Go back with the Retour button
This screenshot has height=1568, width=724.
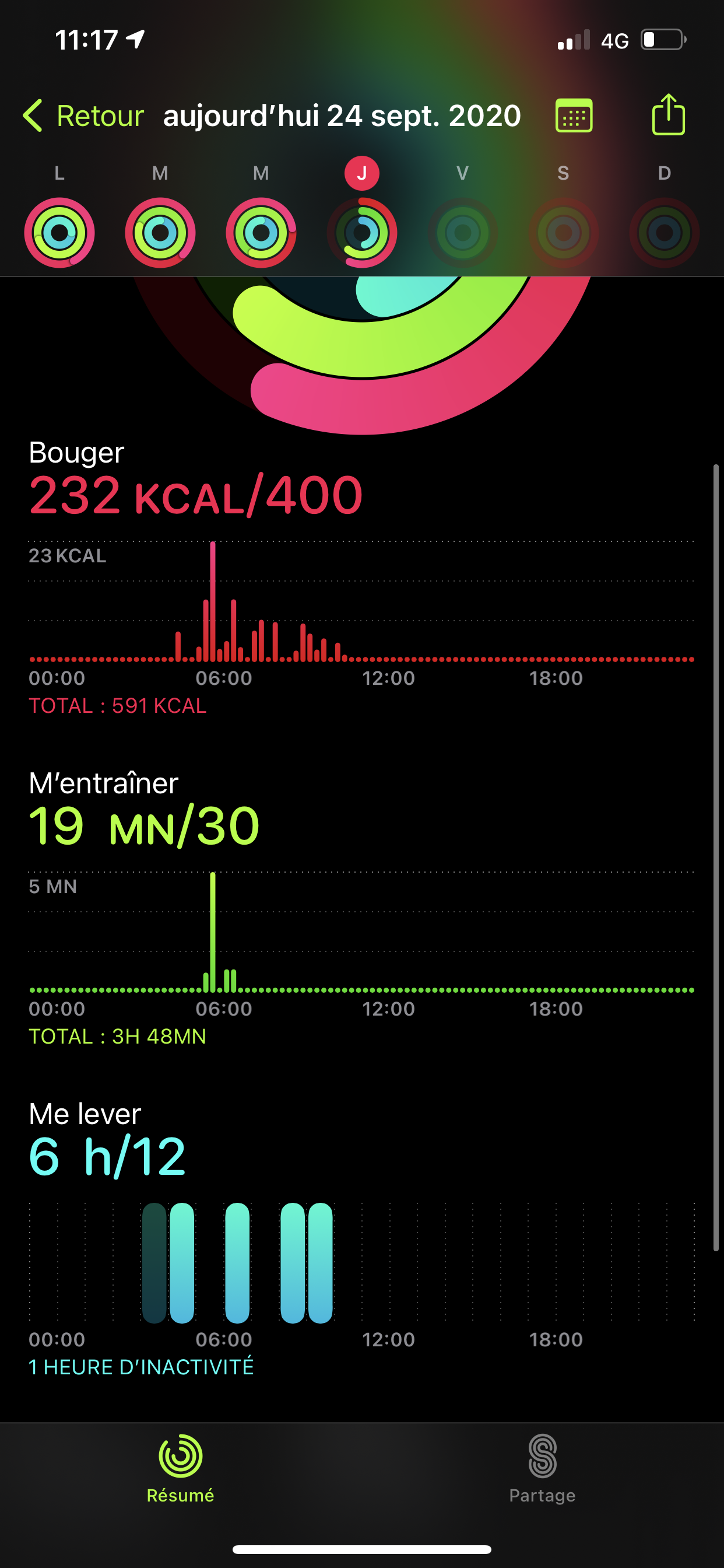click(x=84, y=116)
